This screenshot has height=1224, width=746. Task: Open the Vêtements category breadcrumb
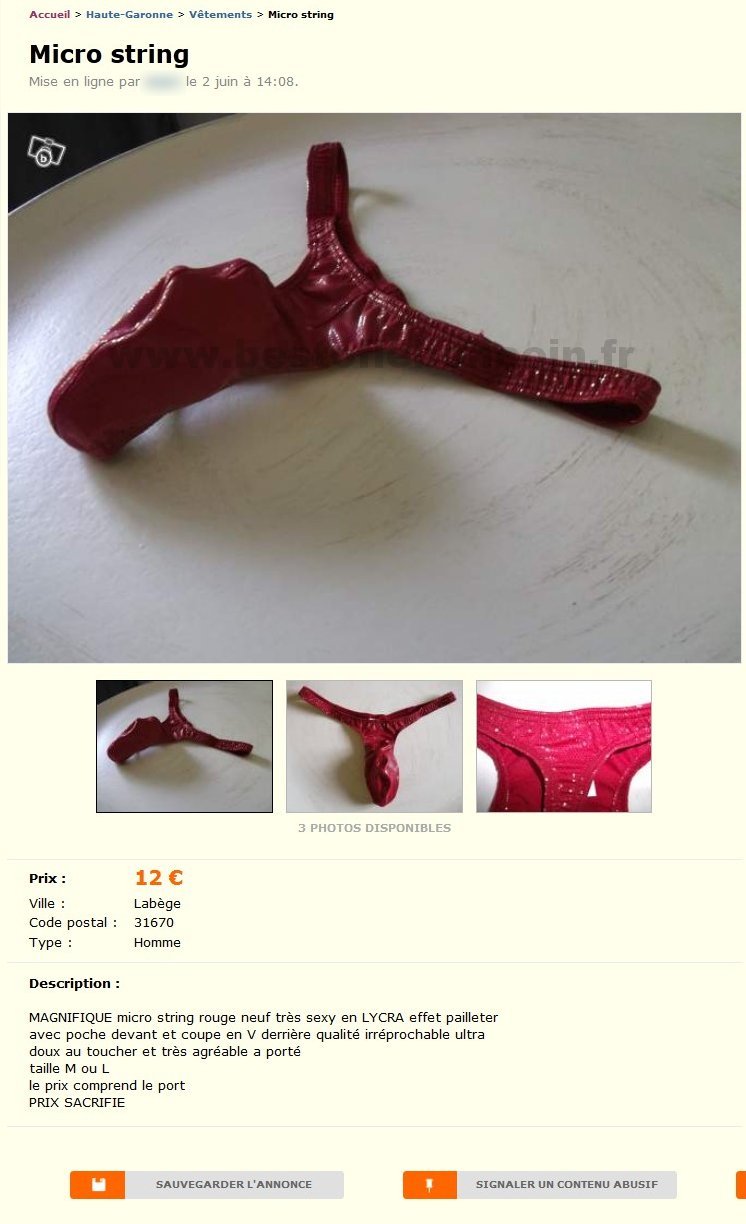(x=220, y=15)
